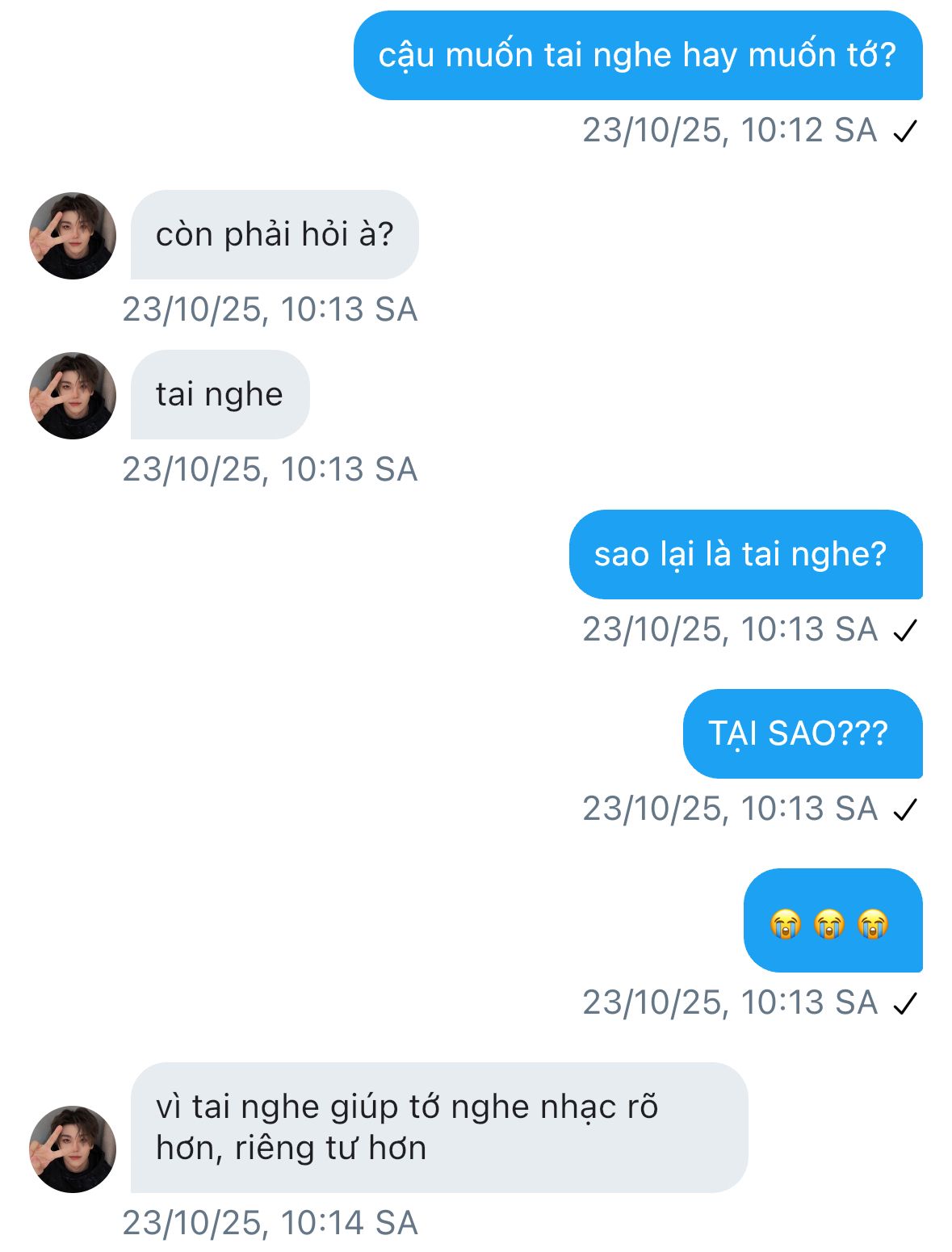Open sender's avatar beside "còn phải hỏi à?"

73,236
